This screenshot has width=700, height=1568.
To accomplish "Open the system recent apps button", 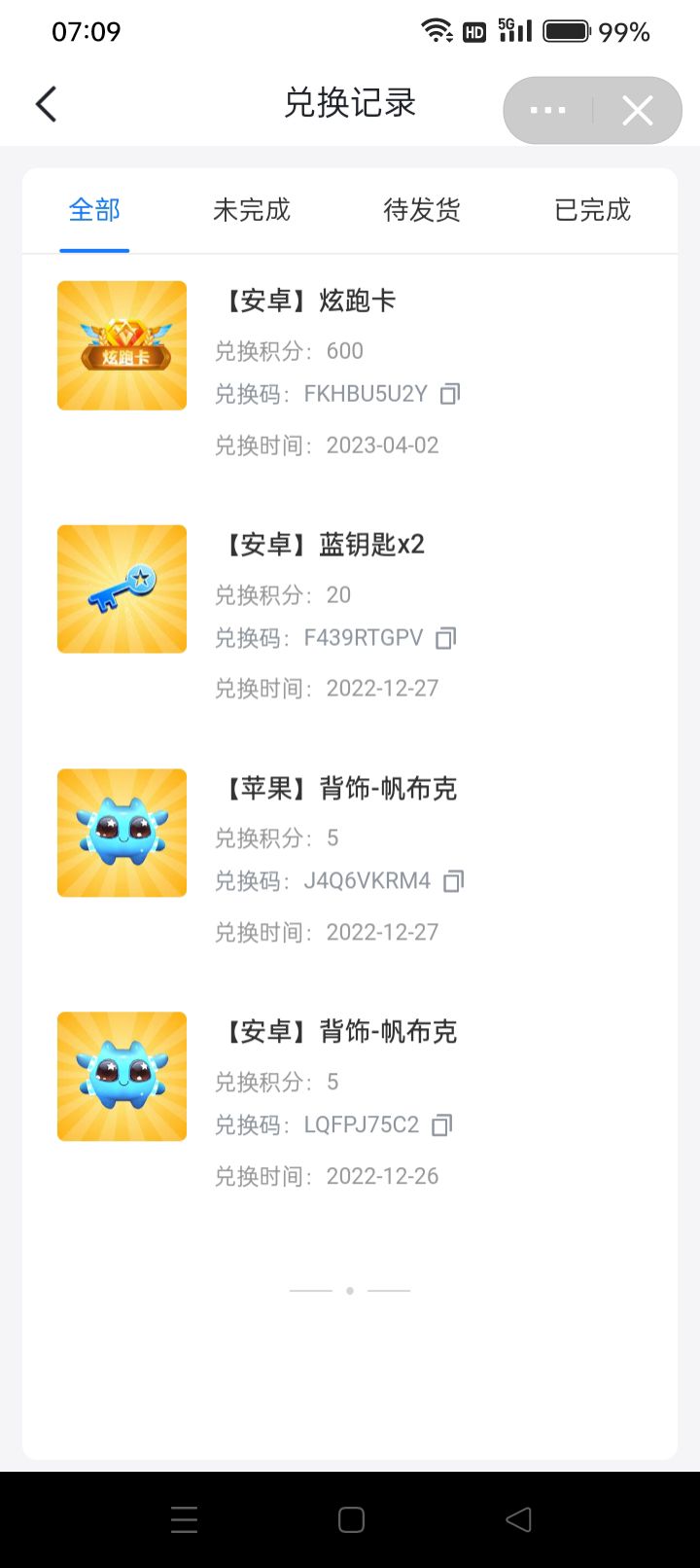I will coord(184,1519).
